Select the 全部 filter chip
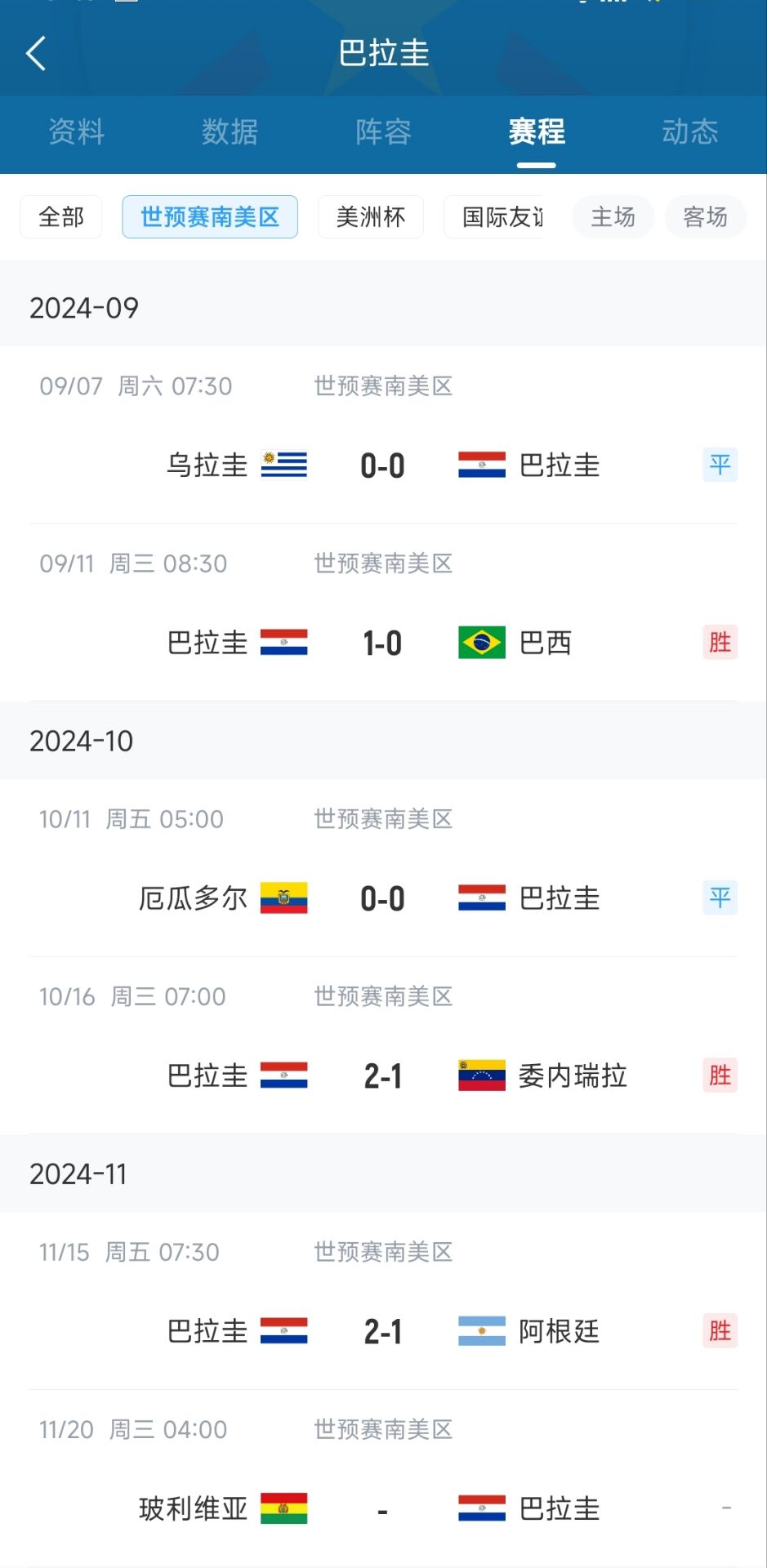Image resolution: width=767 pixels, height=1568 pixels. tap(61, 217)
